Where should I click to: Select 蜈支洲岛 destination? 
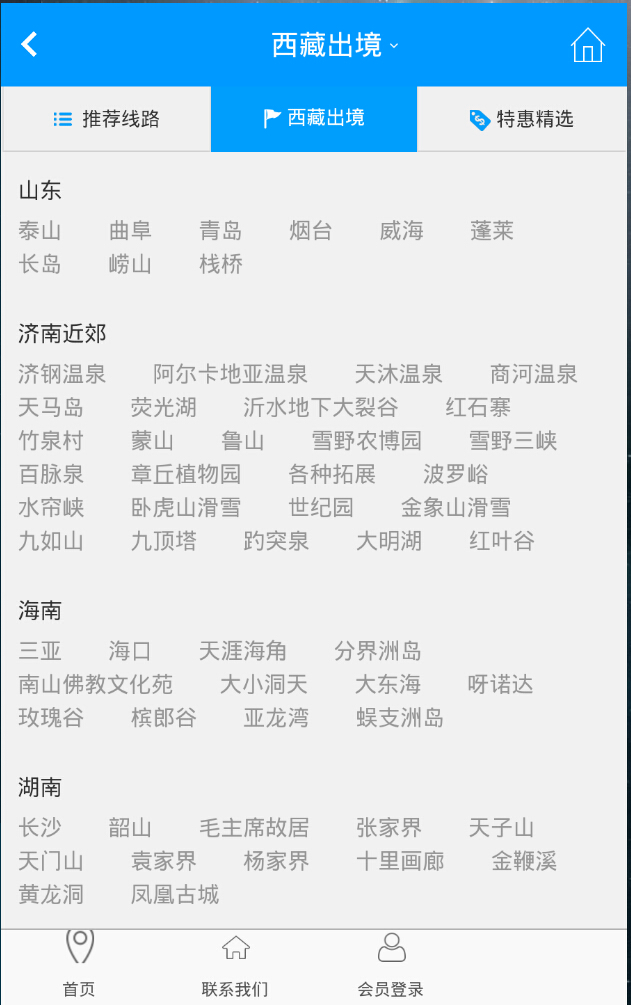pos(400,718)
